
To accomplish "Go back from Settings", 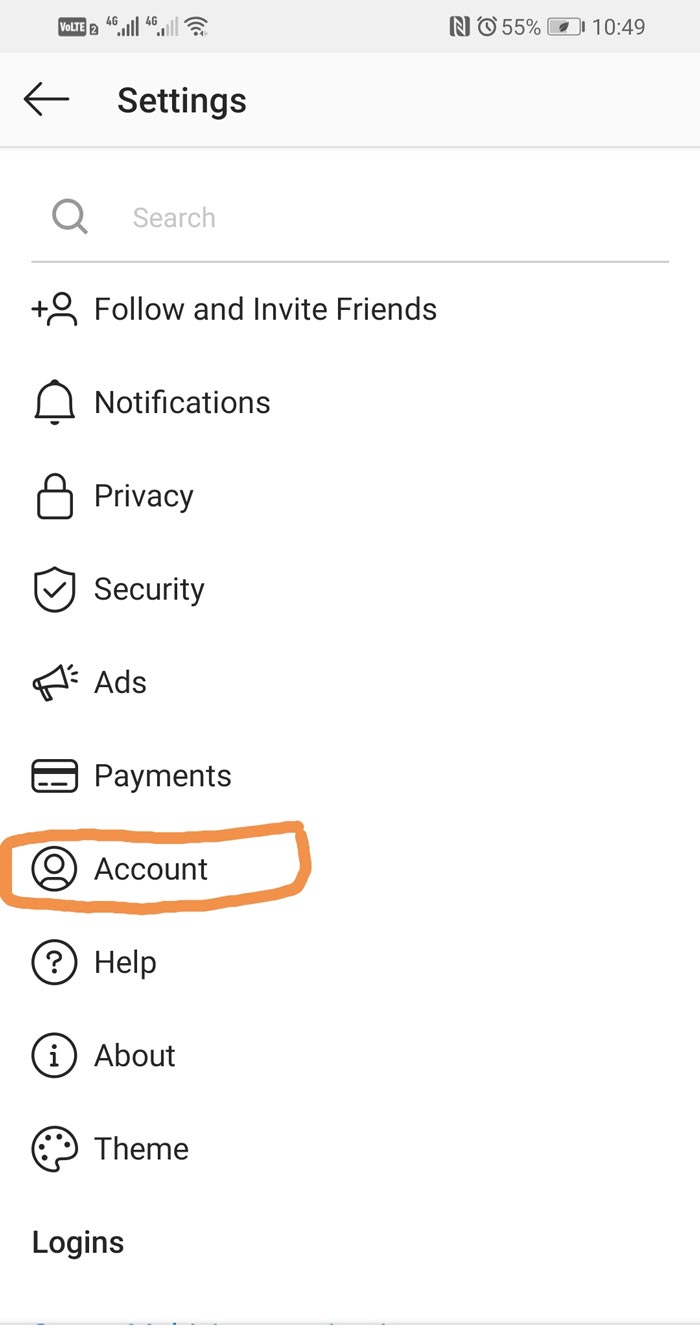I will [x=47, y=99].
